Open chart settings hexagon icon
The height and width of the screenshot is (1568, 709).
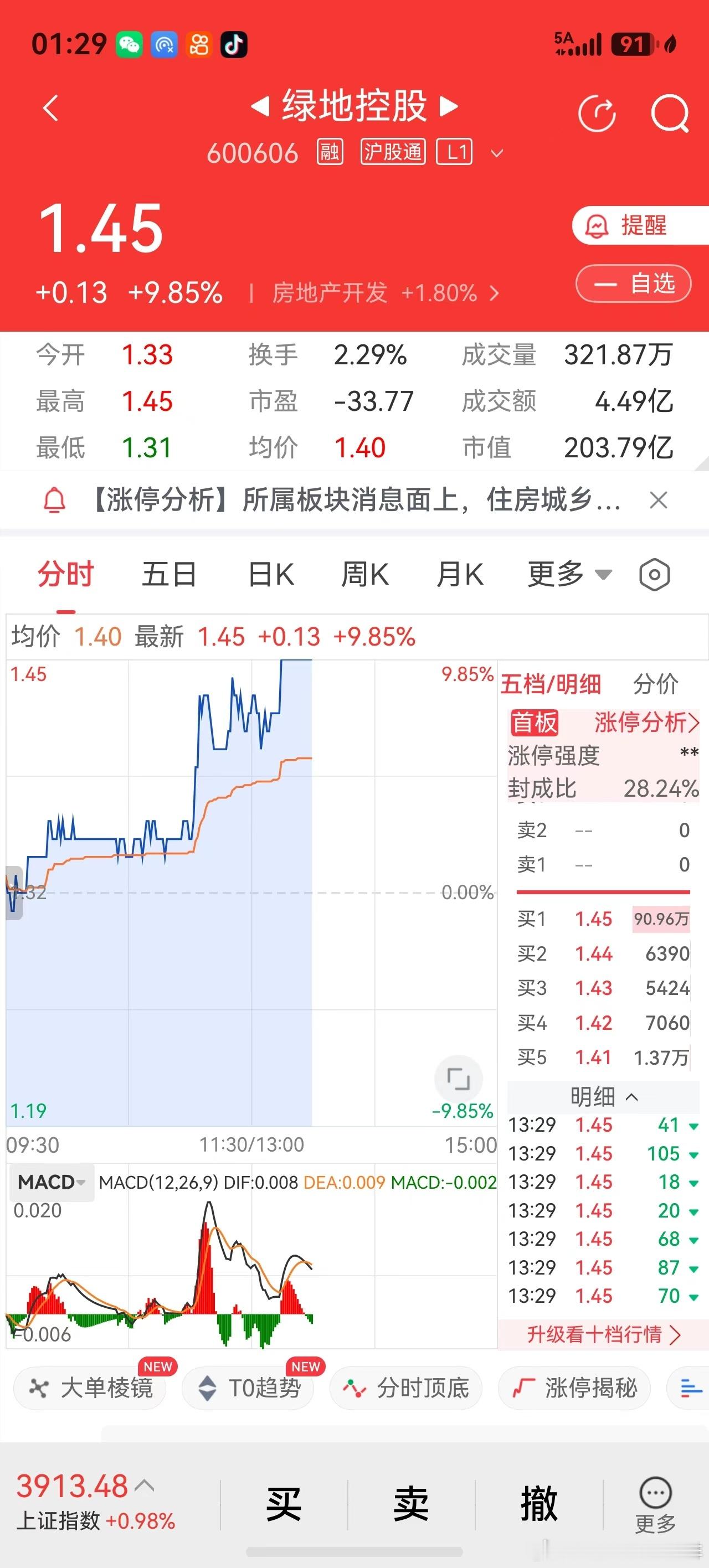[655, 575]
